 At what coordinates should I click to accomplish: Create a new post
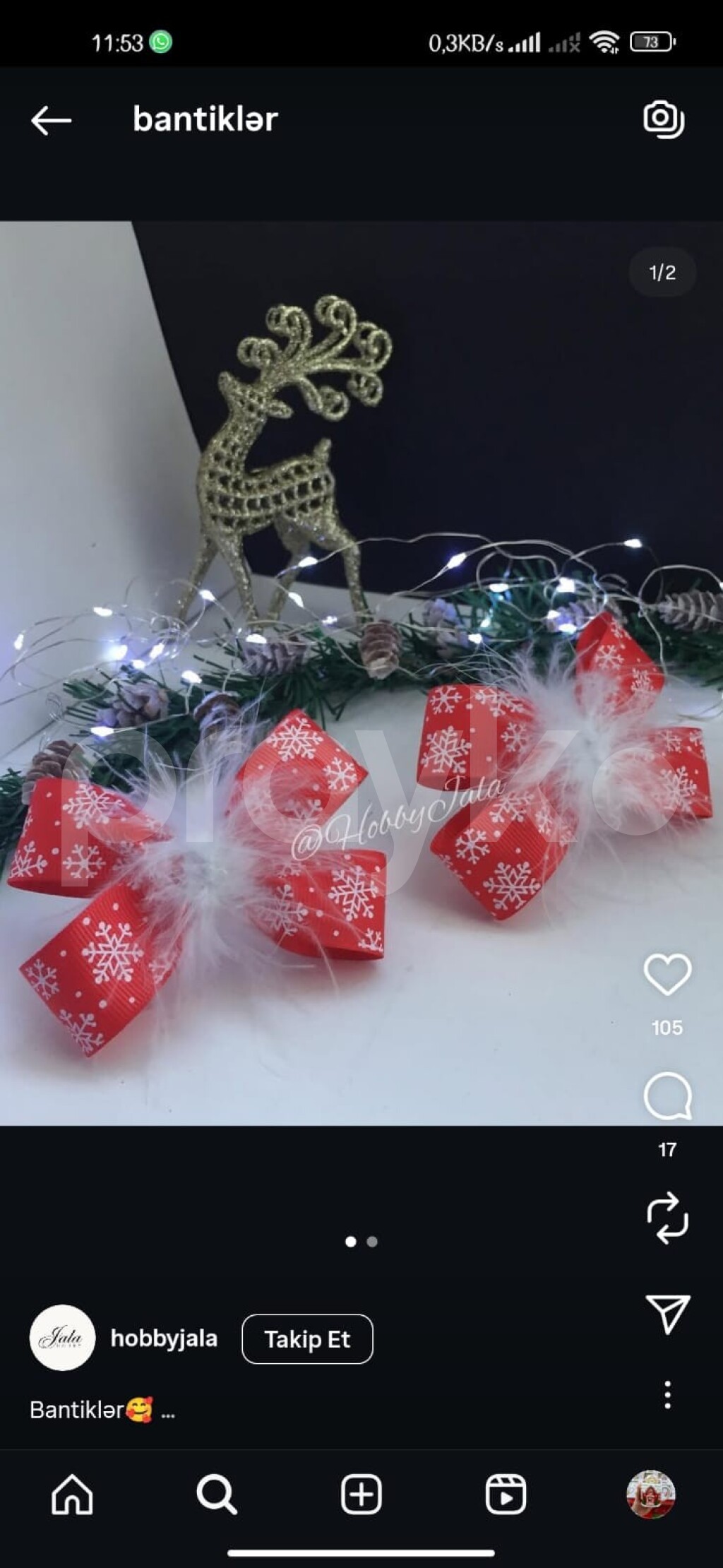pos(361,1495)
